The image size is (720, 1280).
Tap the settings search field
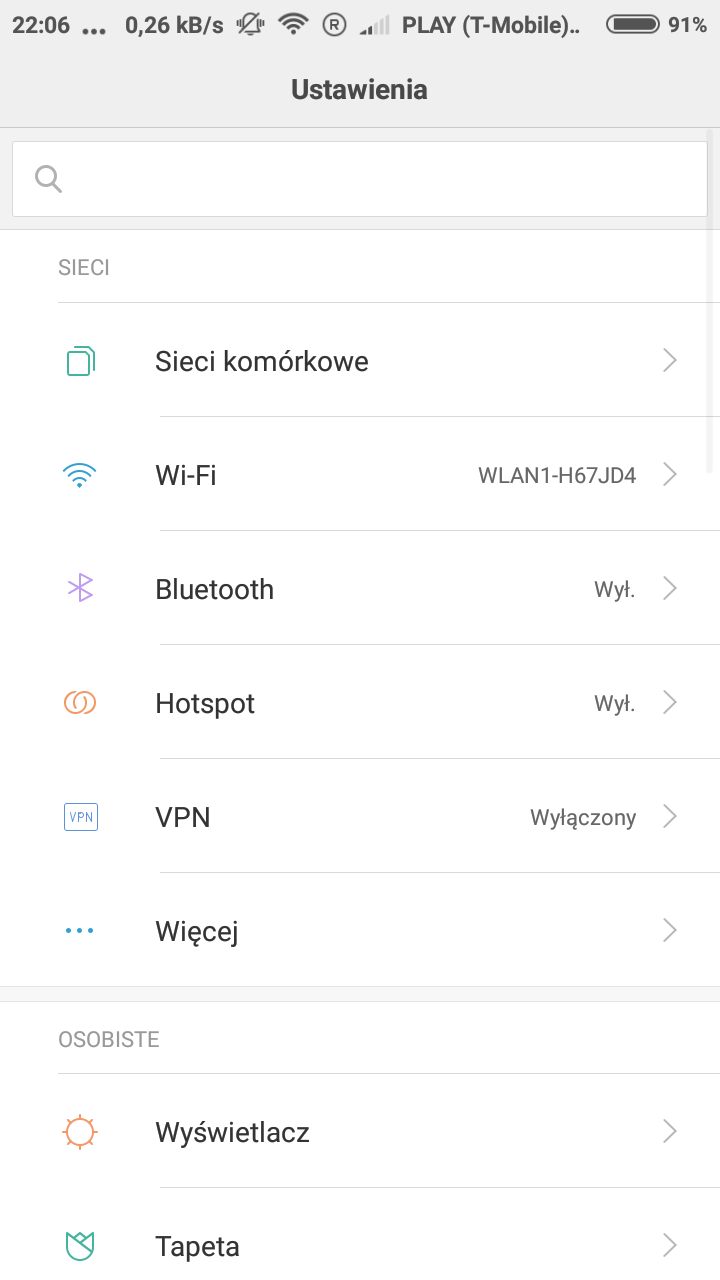[x=360, y=179]
